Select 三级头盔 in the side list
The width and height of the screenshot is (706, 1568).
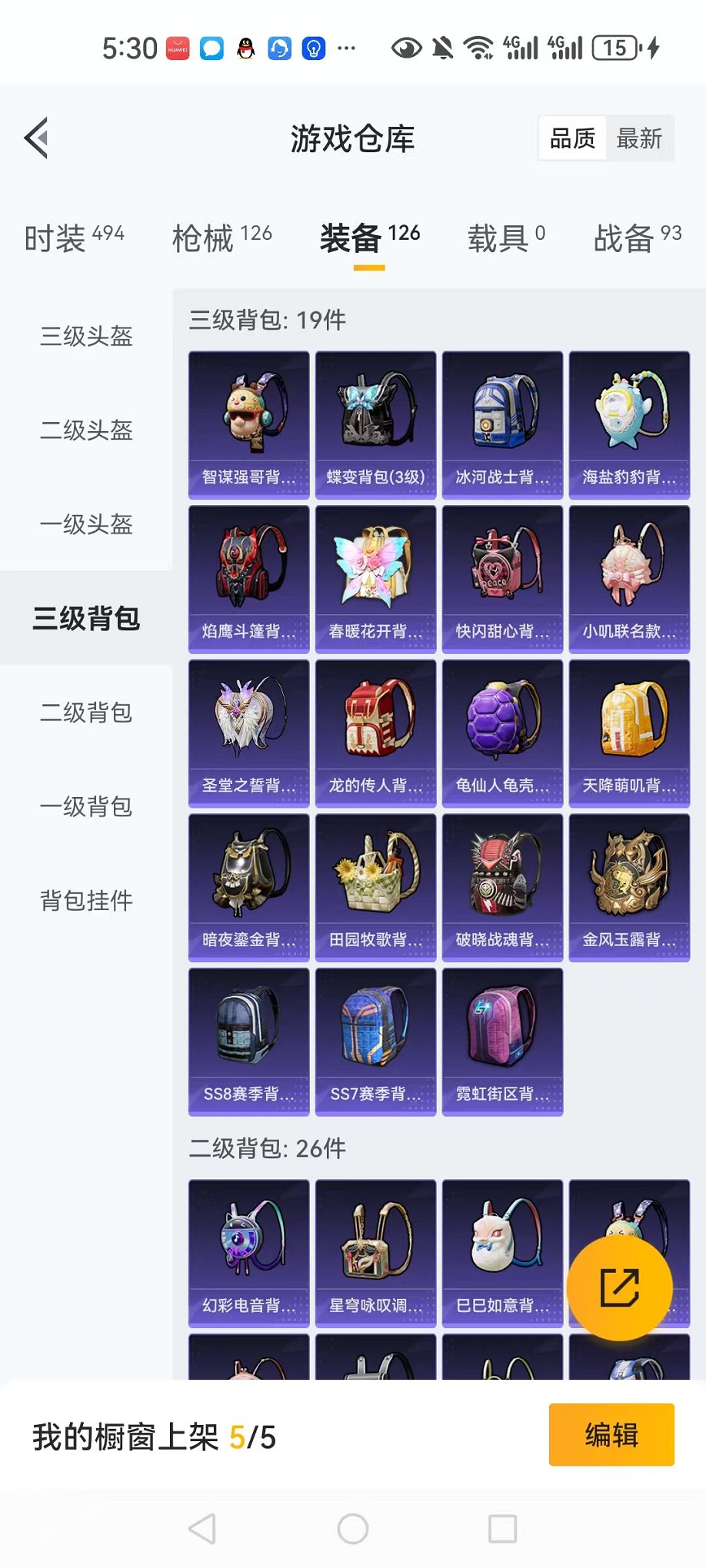[x=86, y=336]
